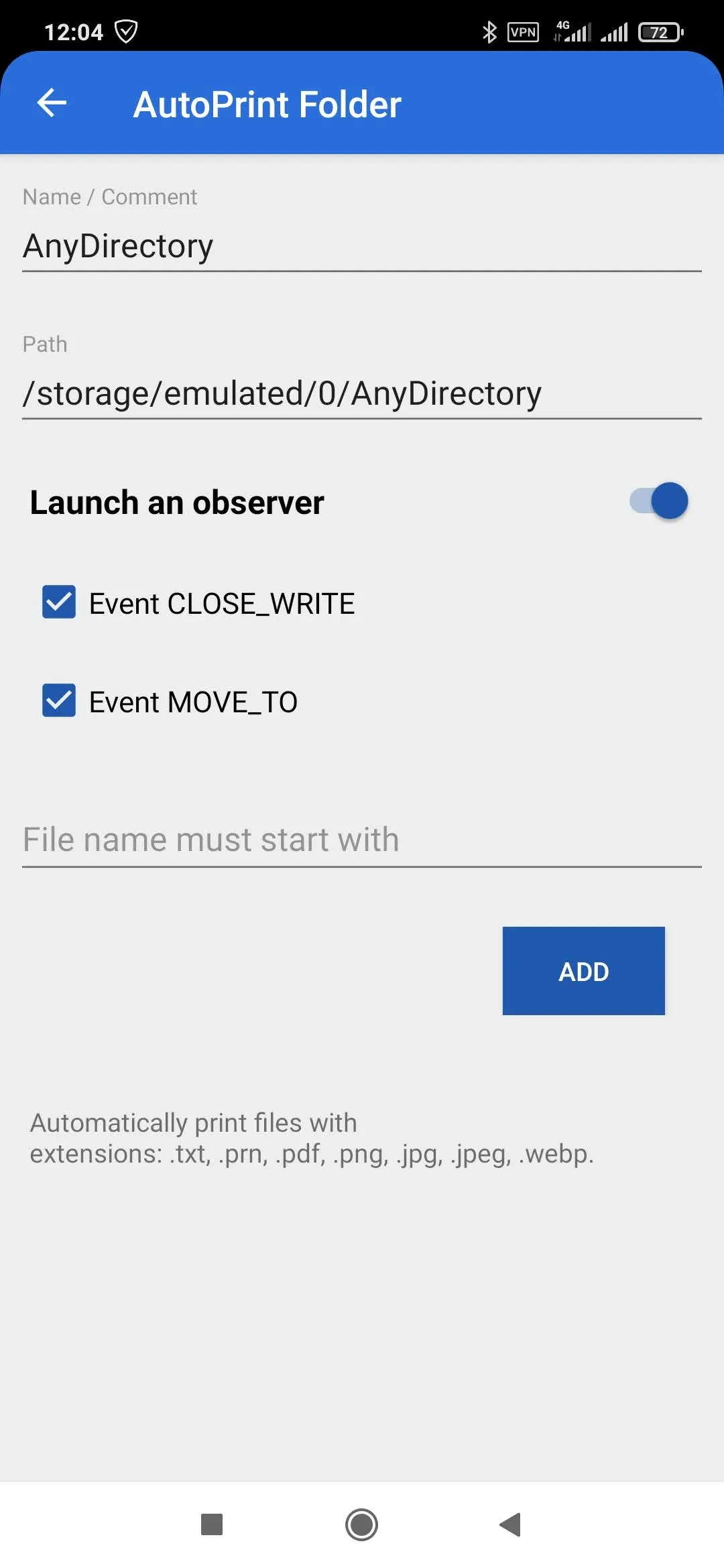This screenshot has height=1568, width=724.
Task: Go back using the app bar arrow
Action: tap(52, 103)
